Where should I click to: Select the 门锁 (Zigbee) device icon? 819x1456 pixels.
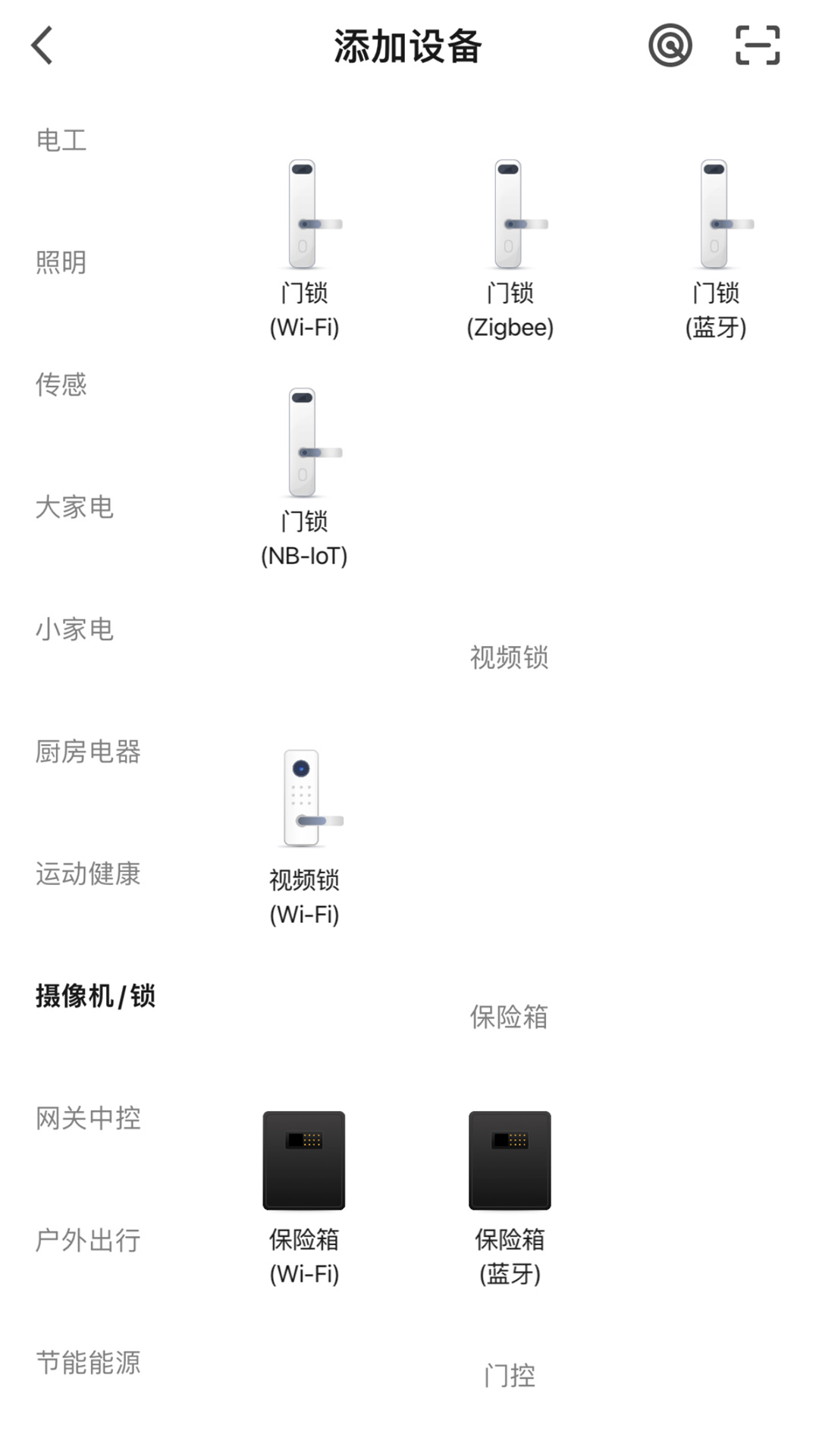coord(510,220)
